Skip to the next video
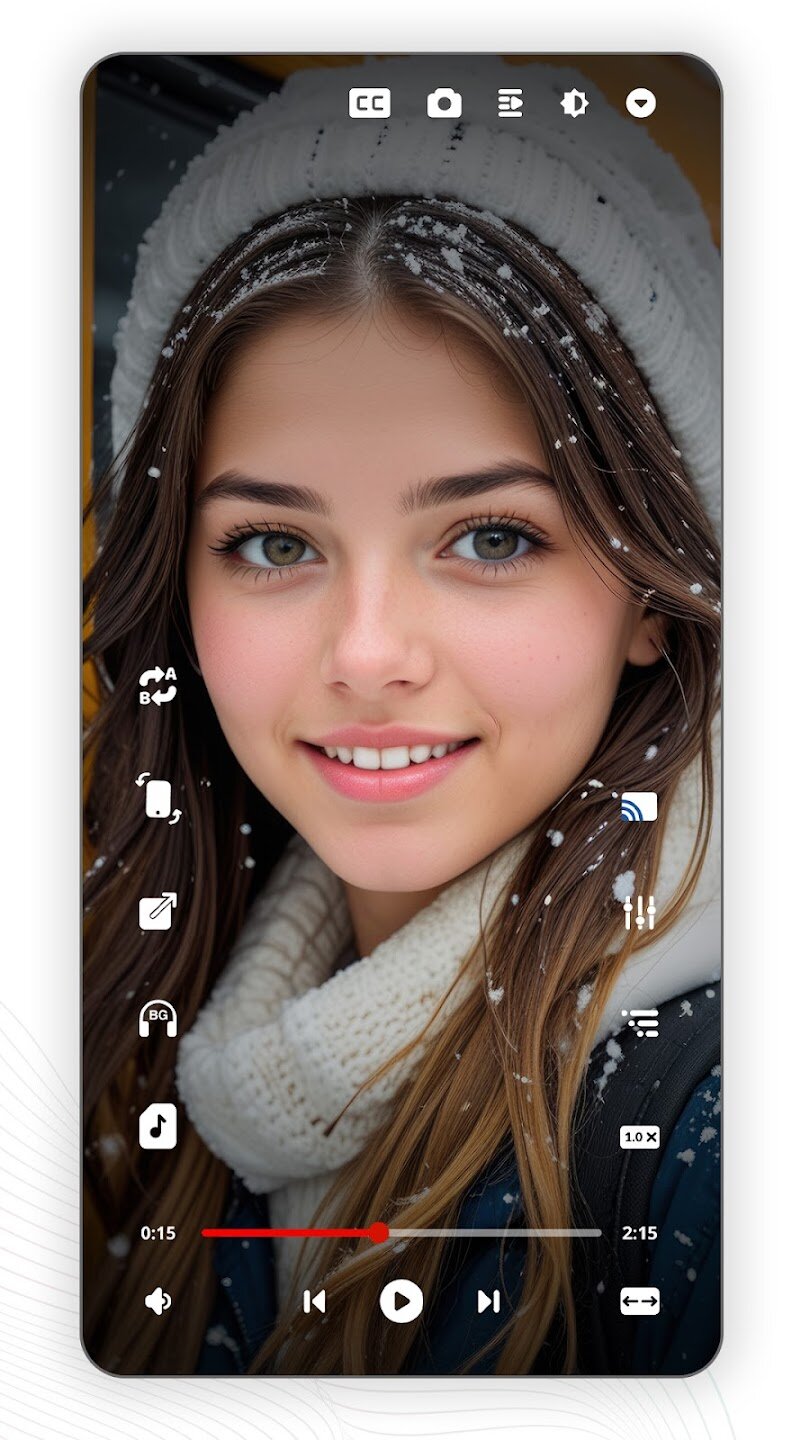This screenshot has height=1440, width=810. click(x=488, y=1301)
